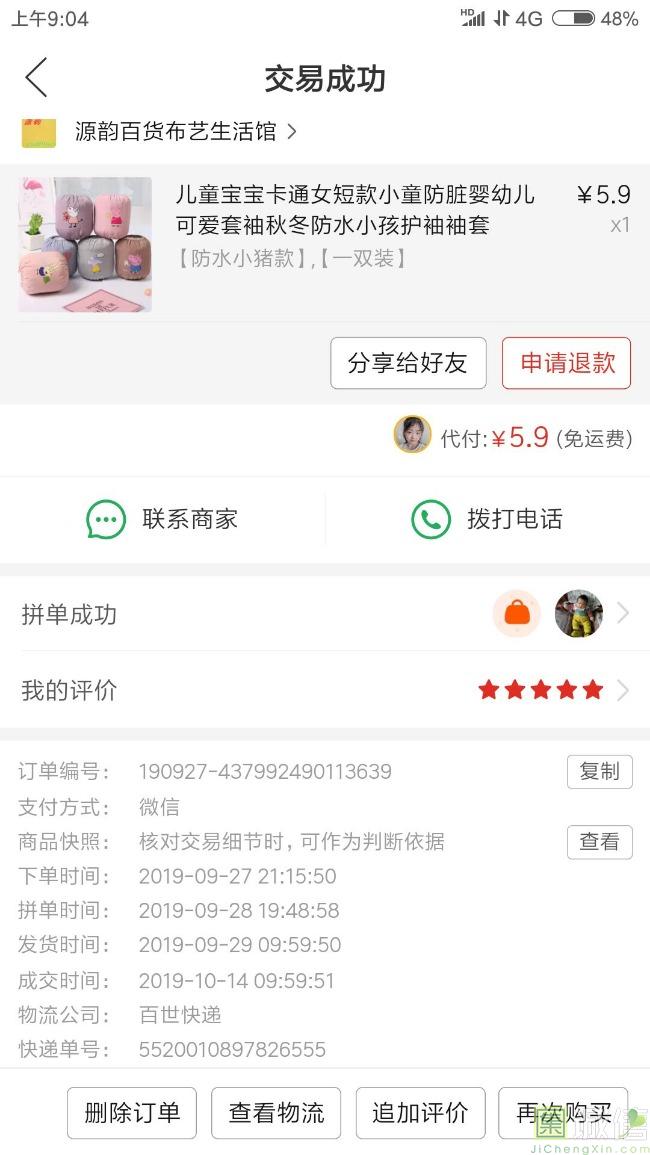Tap 申请退款 to request a refund

click(x=566, y=362)
